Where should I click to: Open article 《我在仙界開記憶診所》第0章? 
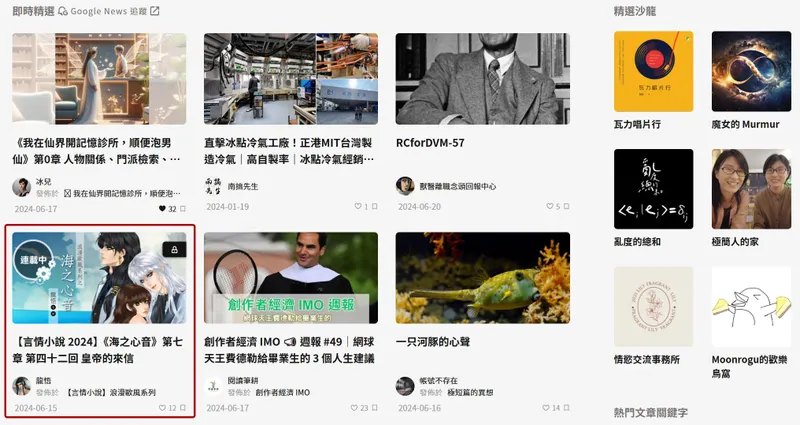click(98, 150)
